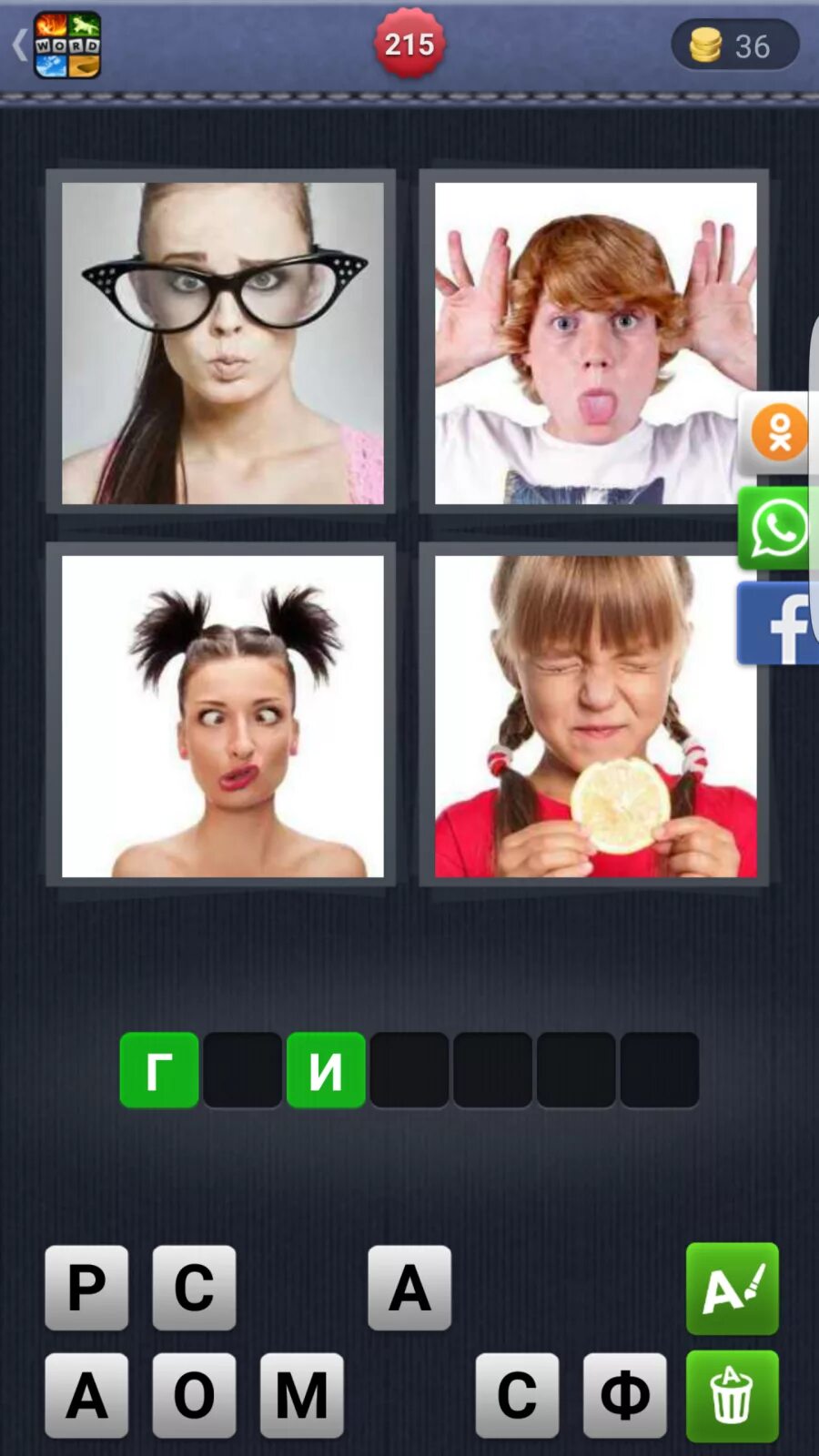Tap the first empty answer slot
Image resolution: width=819 pixels, height=1456 pixels.
(242, 1070)
